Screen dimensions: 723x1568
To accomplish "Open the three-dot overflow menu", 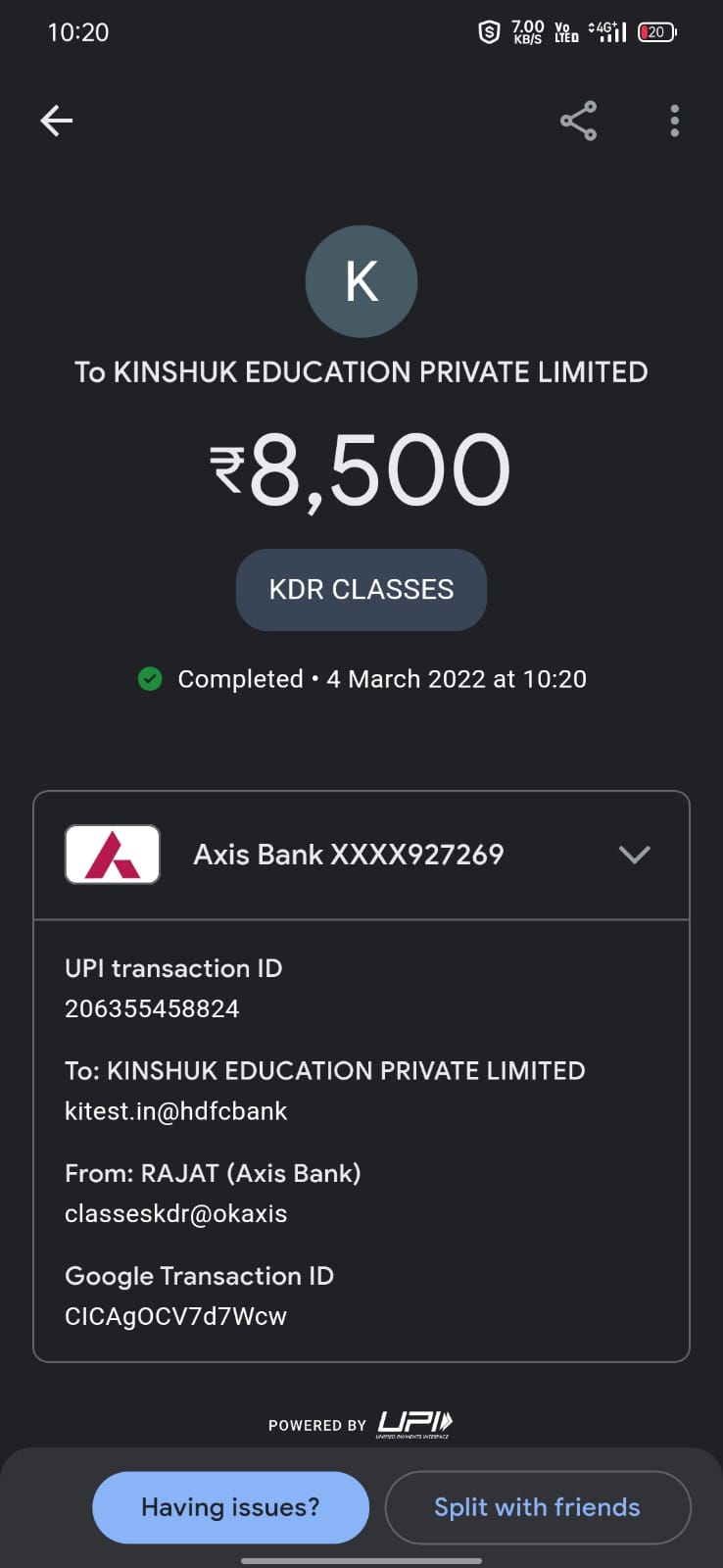I will coord(674,121).
